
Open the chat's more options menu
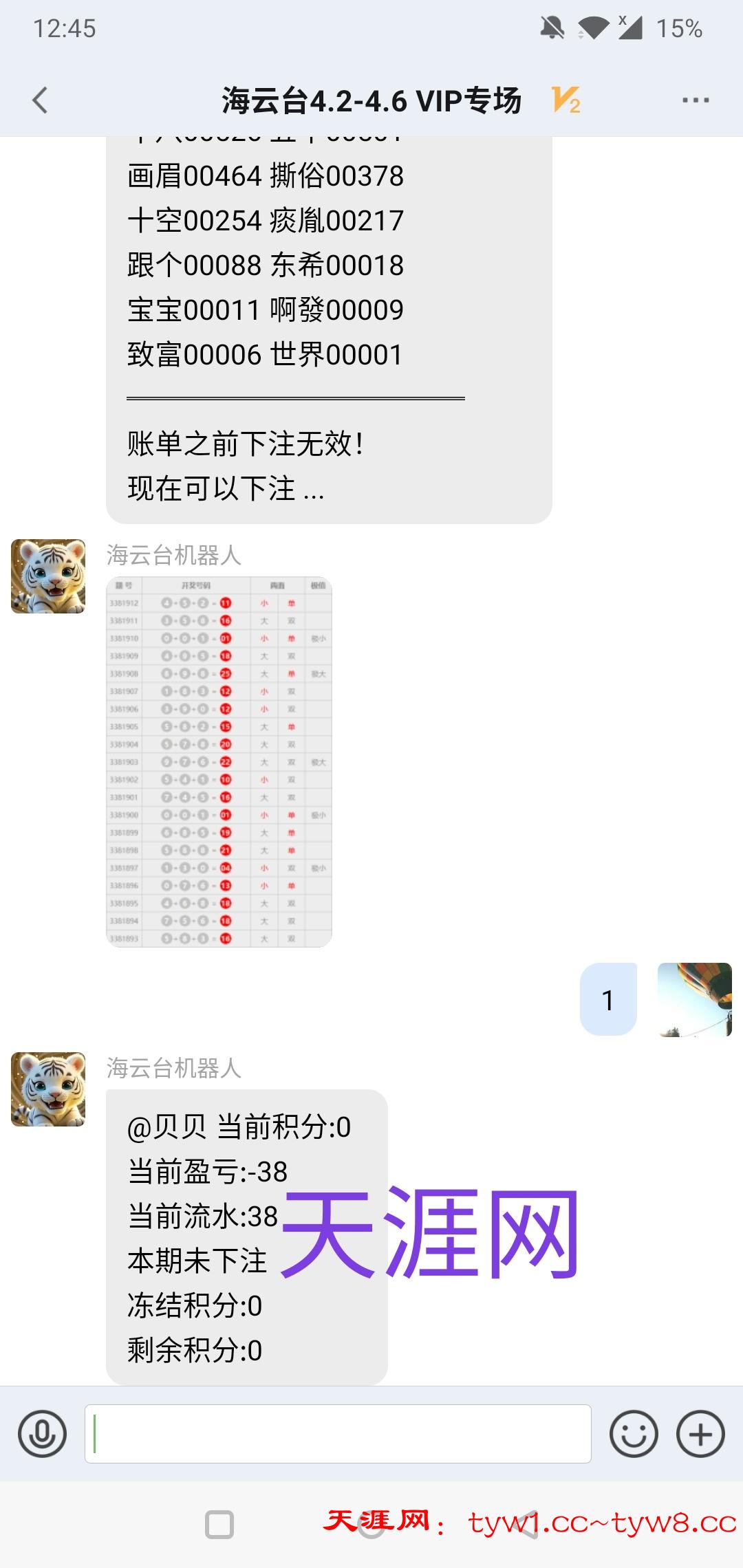click(x=695, y=100)
